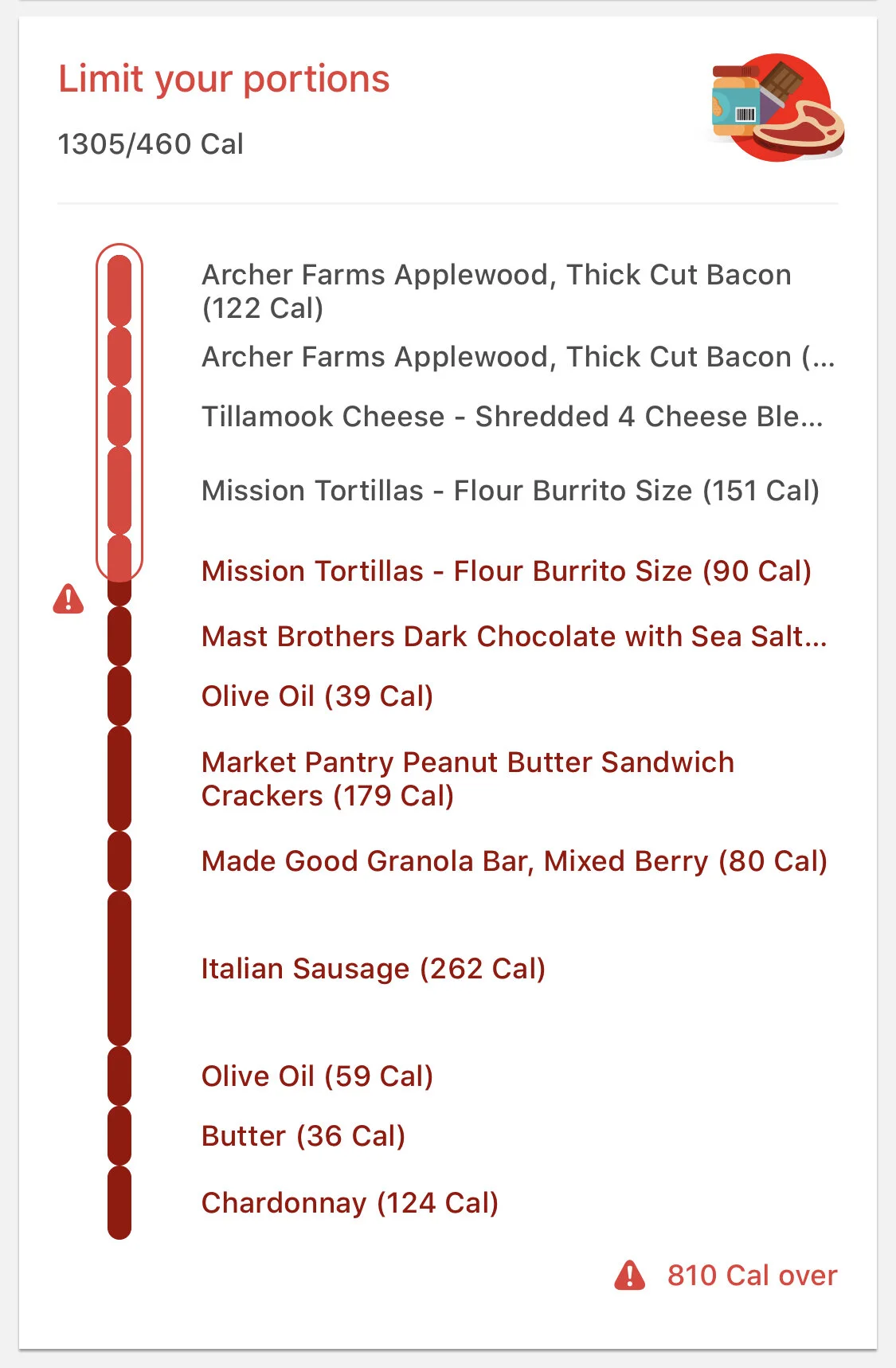This screenshot has height=1368, width=896.
Task: Open Butter (36 Cal) entry
Action: (x=303, y=1136)
